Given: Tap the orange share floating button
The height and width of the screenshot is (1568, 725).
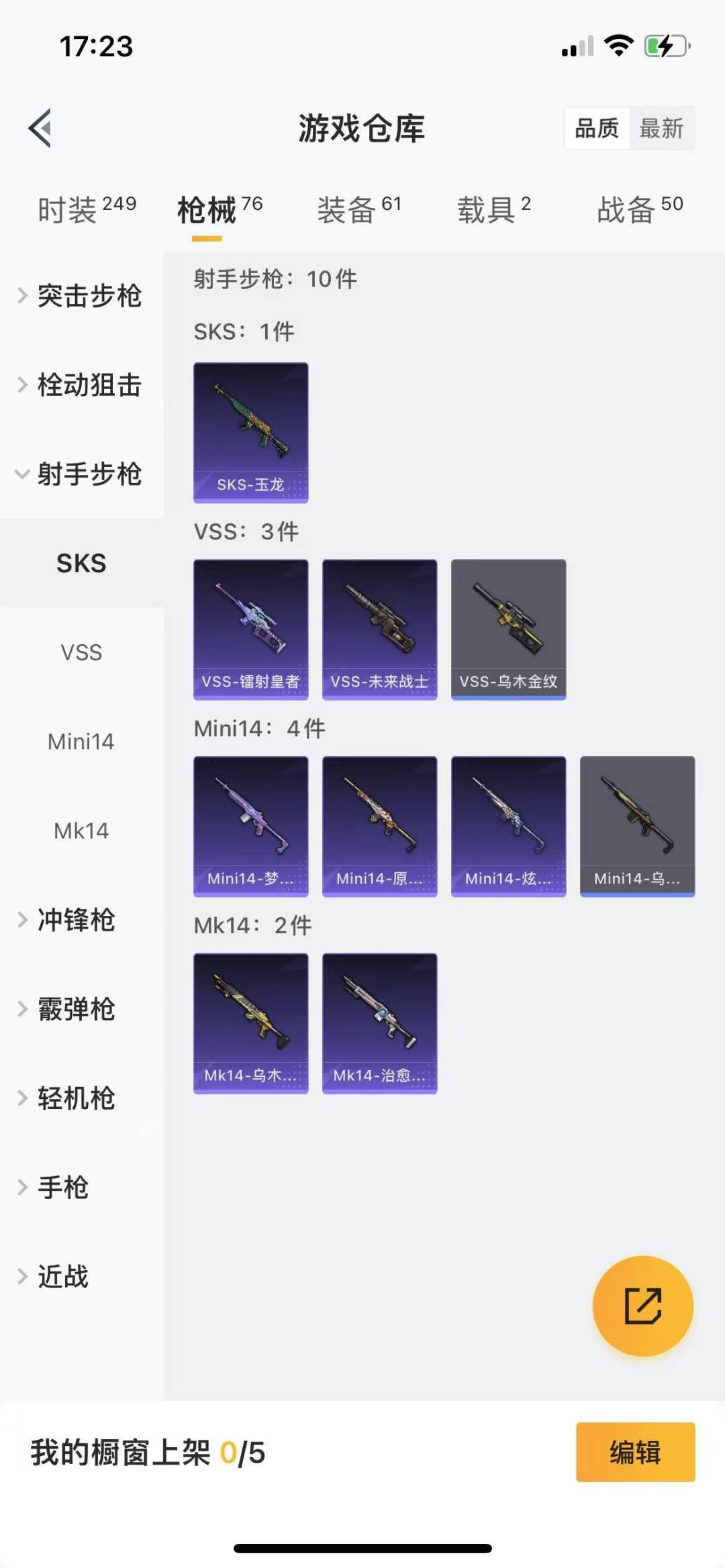Looking at the screenshot, I should coord(642,1306).
